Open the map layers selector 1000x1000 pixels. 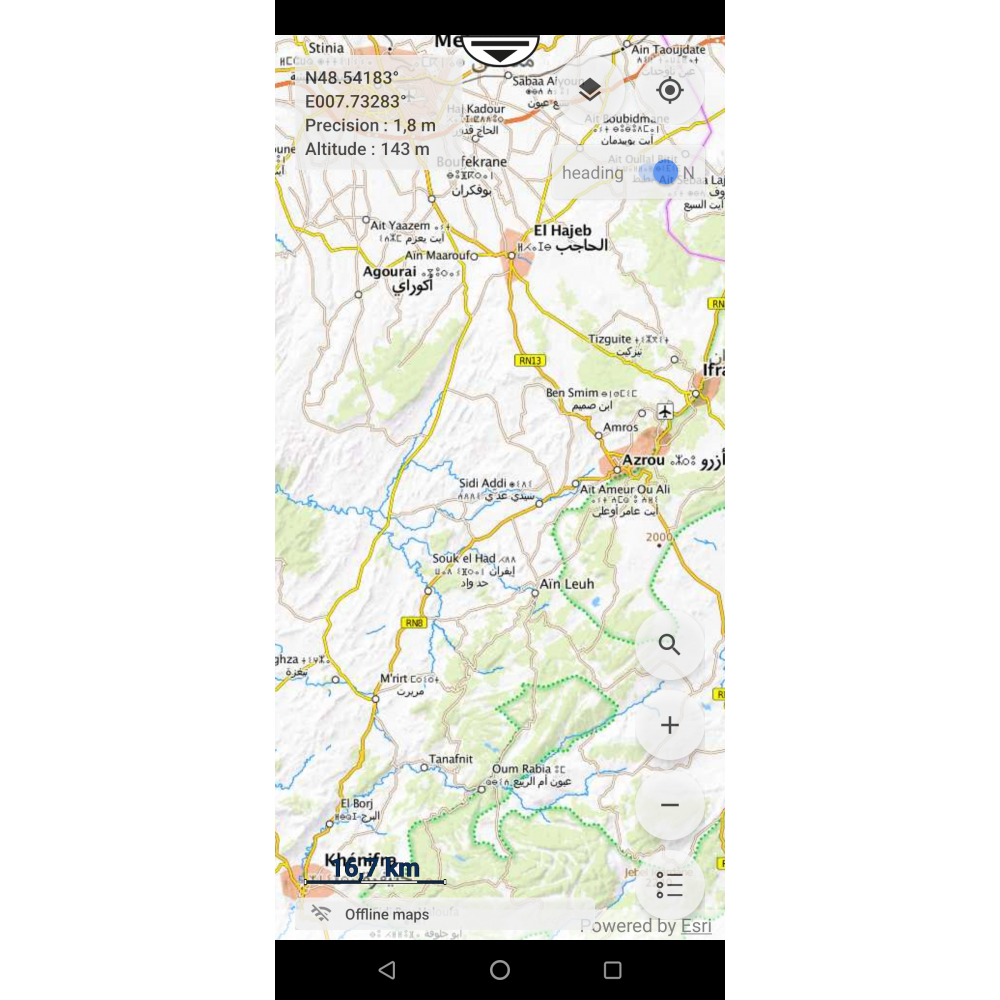[590, 90]
